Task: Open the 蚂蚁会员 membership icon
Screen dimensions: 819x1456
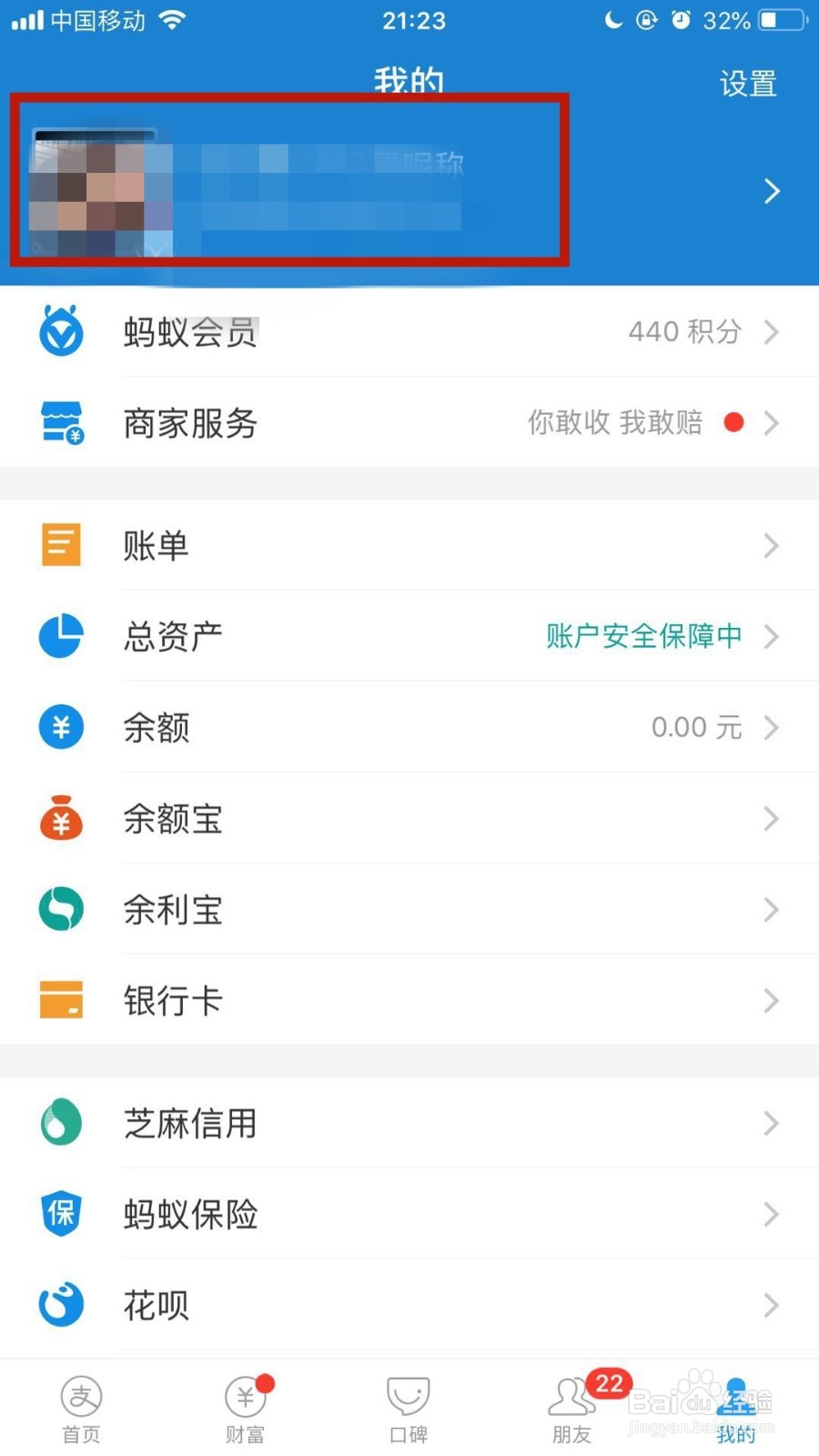Action: pos(60,331)
